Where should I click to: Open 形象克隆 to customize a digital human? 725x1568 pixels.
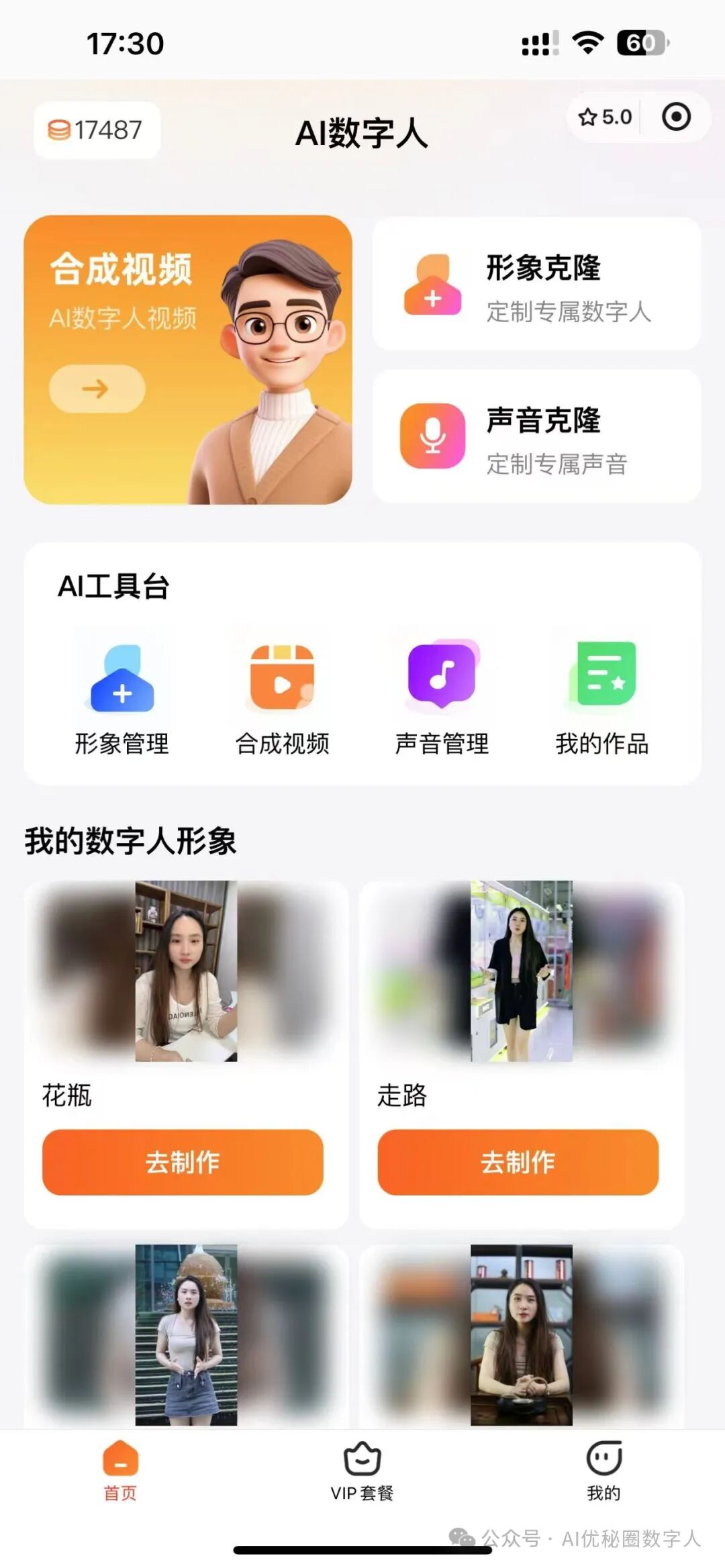(536, 284)
